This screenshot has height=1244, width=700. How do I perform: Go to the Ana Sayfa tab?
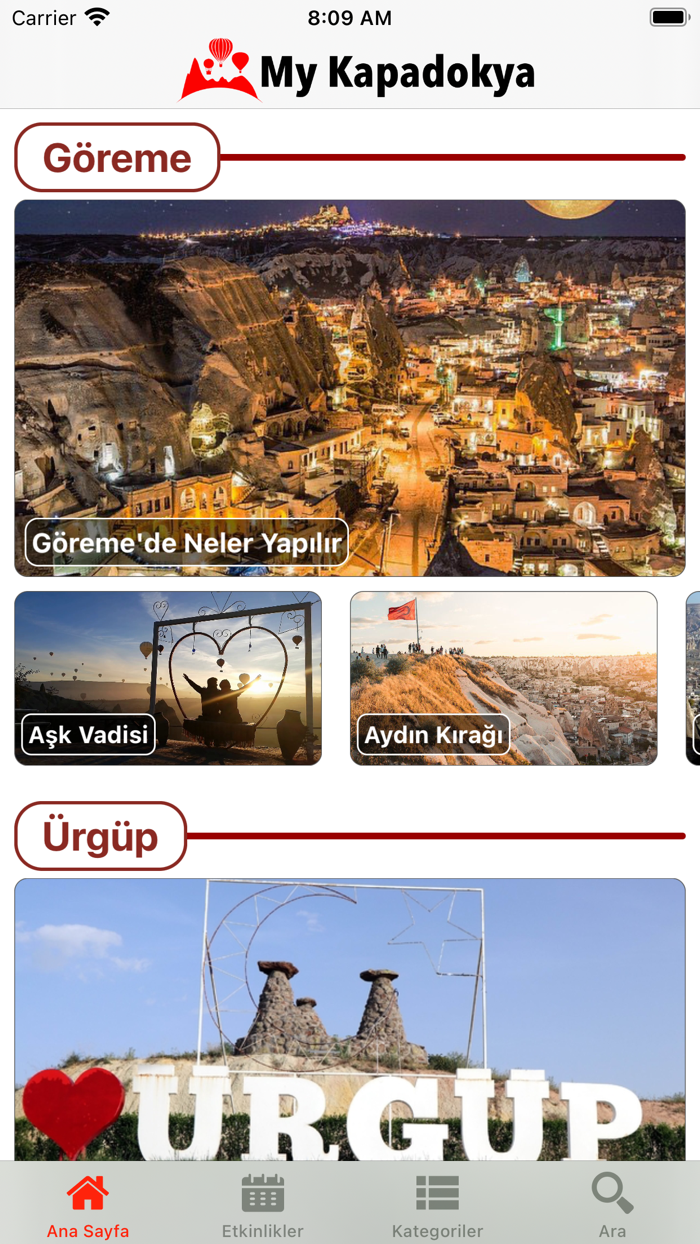88,1205
